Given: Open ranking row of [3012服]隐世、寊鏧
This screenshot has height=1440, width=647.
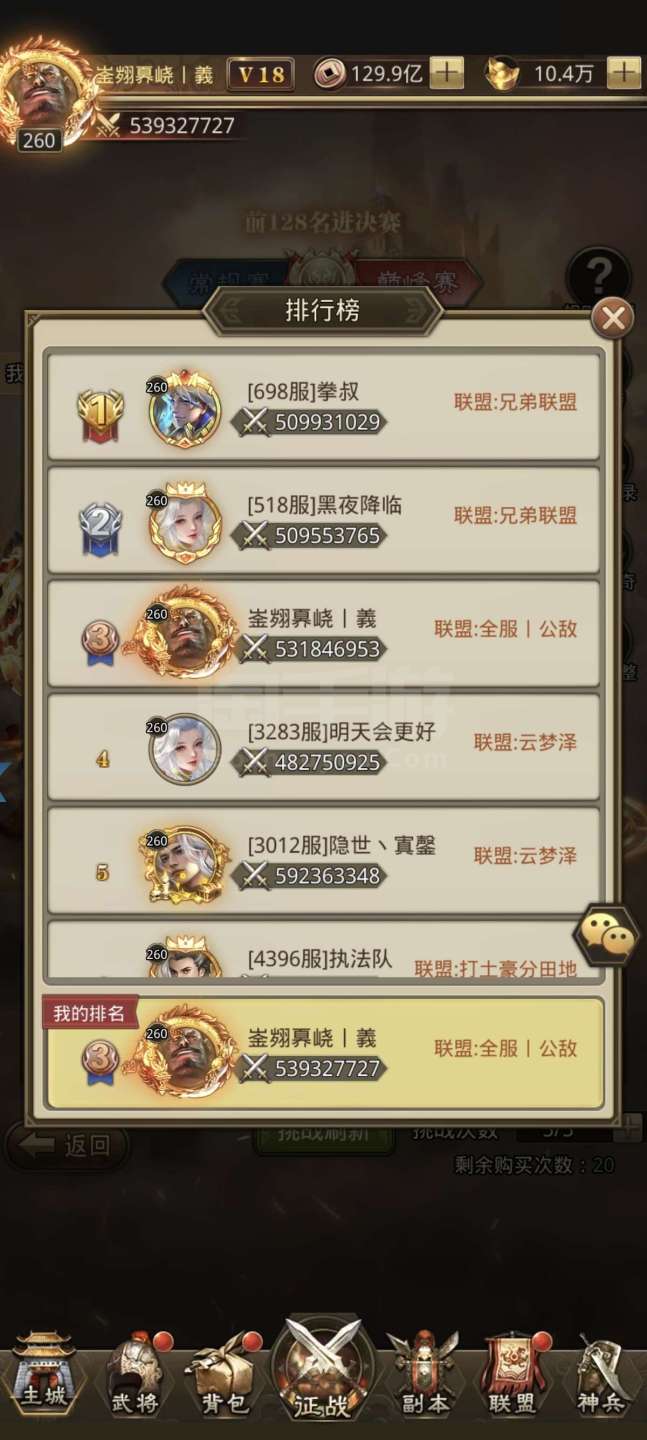Looking at the screenshot, I should [x=324, y=858].
